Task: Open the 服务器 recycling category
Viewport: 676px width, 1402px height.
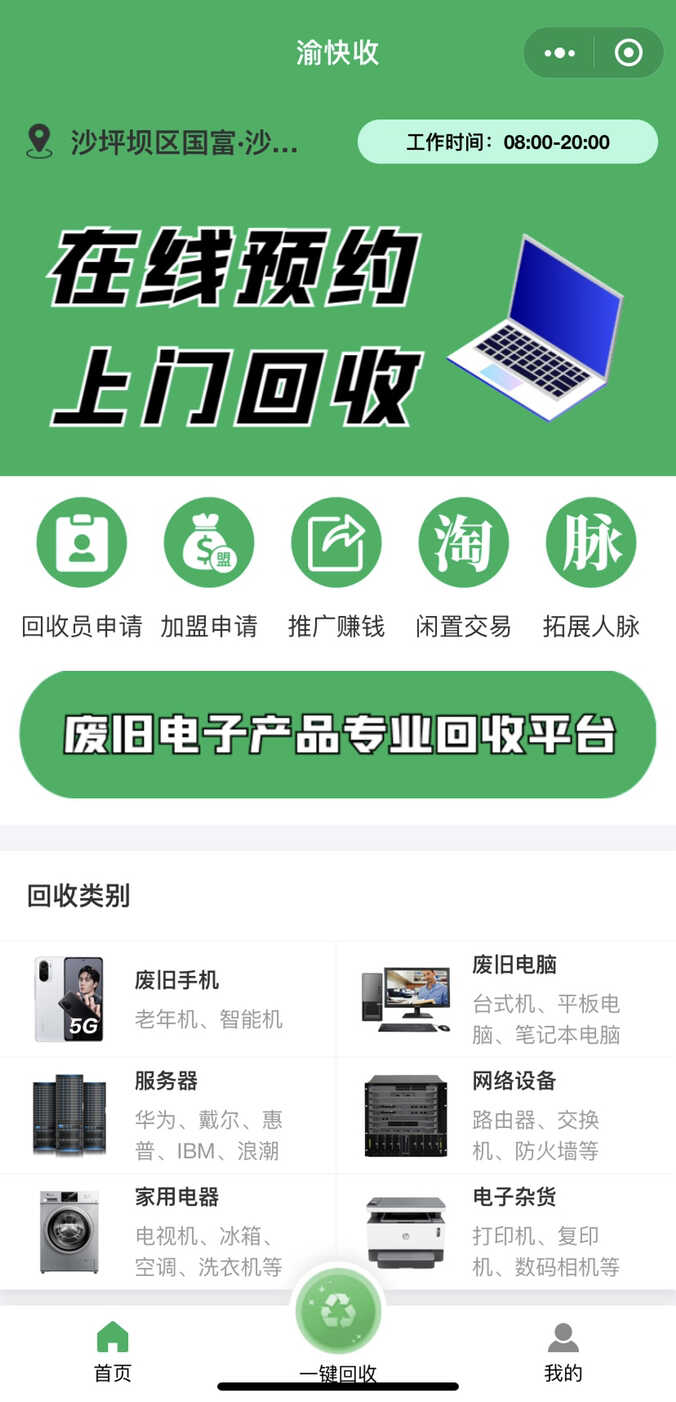Action: coord(168,1115)
